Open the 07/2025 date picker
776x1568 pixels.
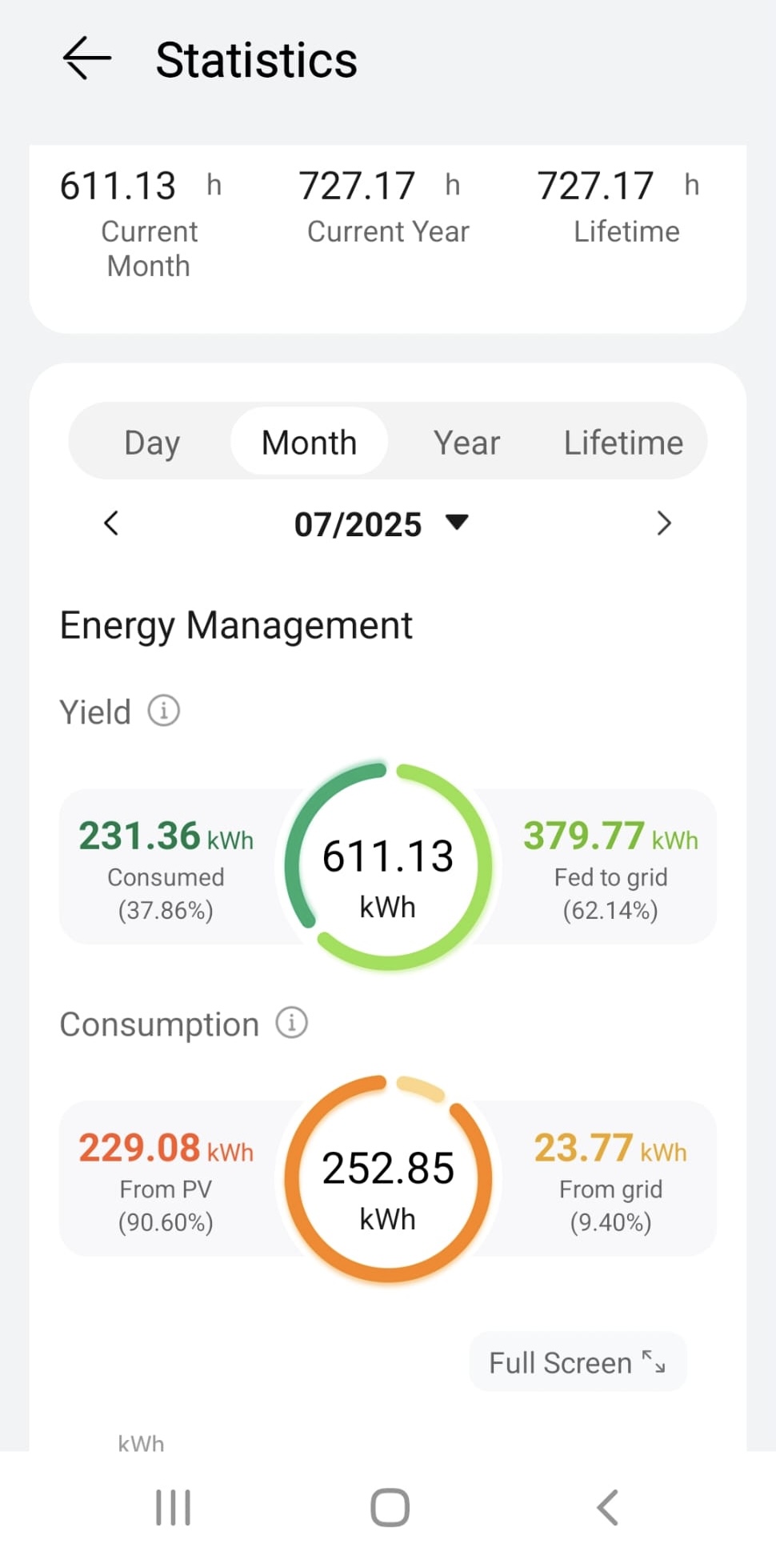(382, 524)
